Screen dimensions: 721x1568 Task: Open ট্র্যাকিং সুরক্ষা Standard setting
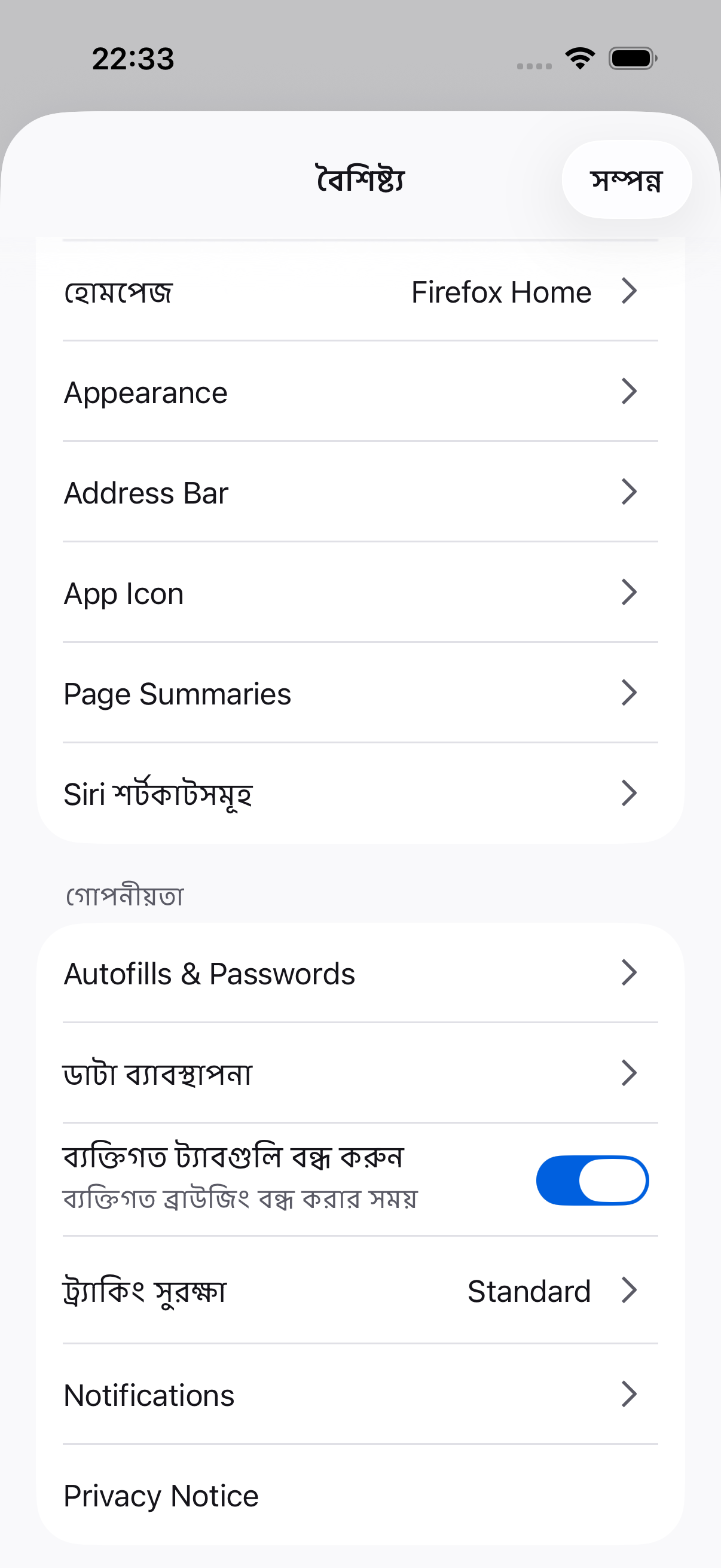point(360,1291)
